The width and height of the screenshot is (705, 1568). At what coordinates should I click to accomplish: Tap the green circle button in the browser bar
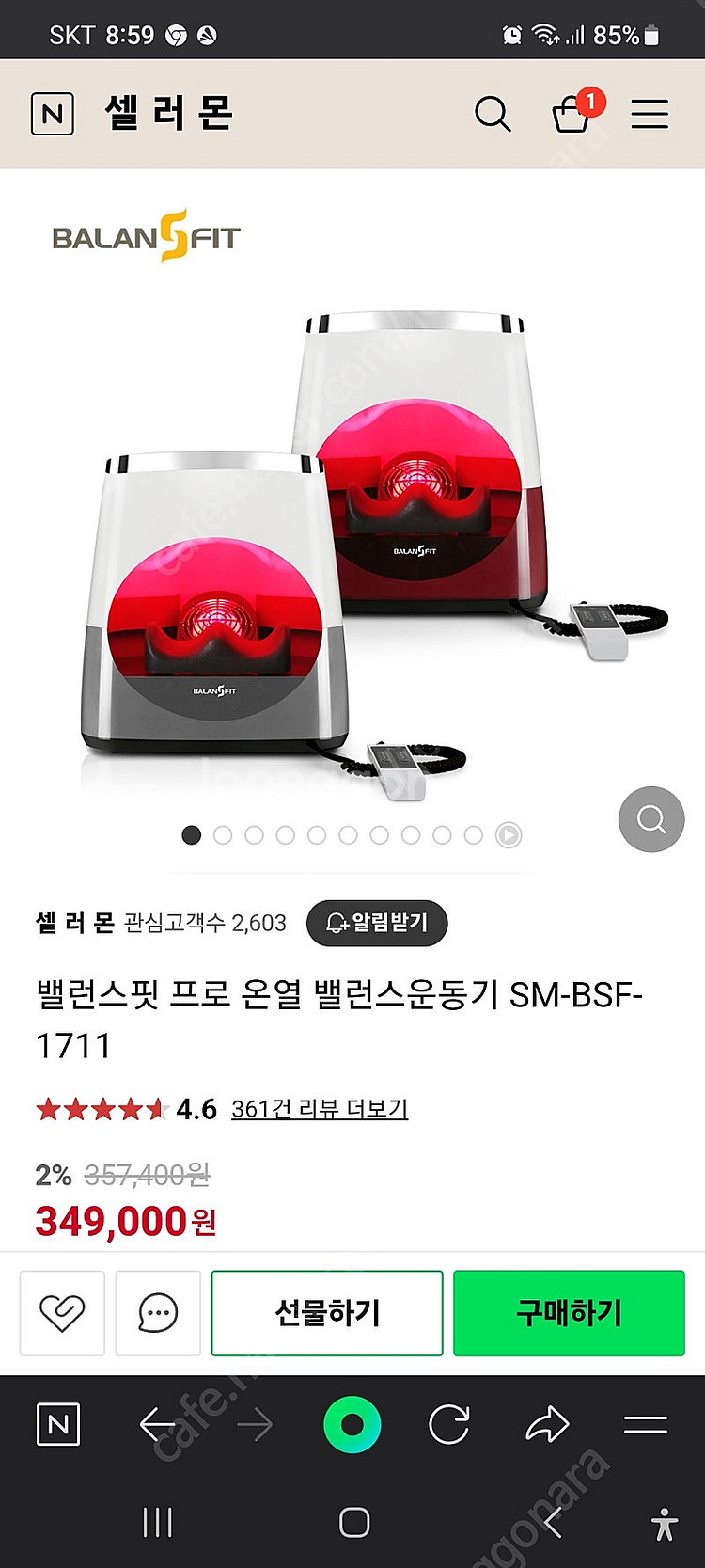click(x=352, y=1425)
